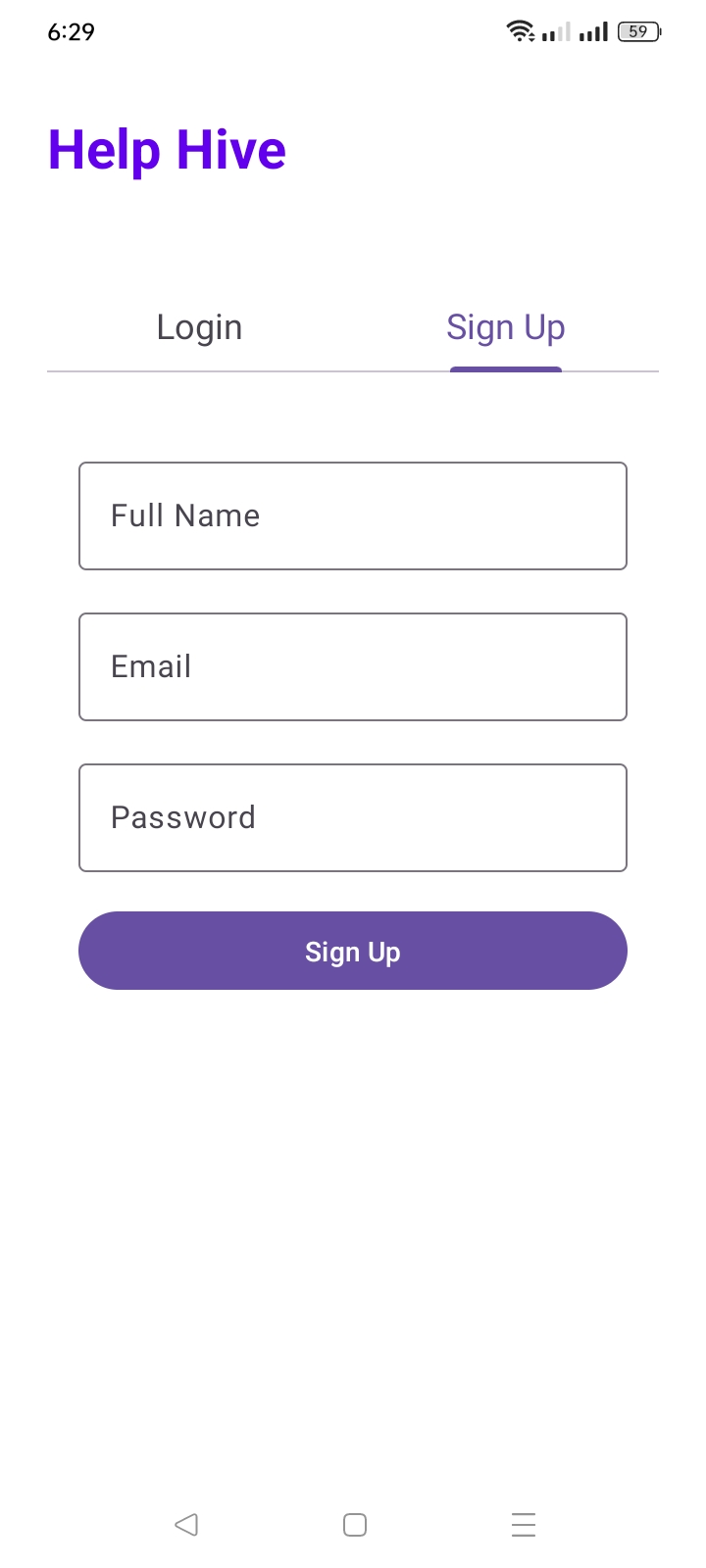Enter the Password field

tap(353, 817)
